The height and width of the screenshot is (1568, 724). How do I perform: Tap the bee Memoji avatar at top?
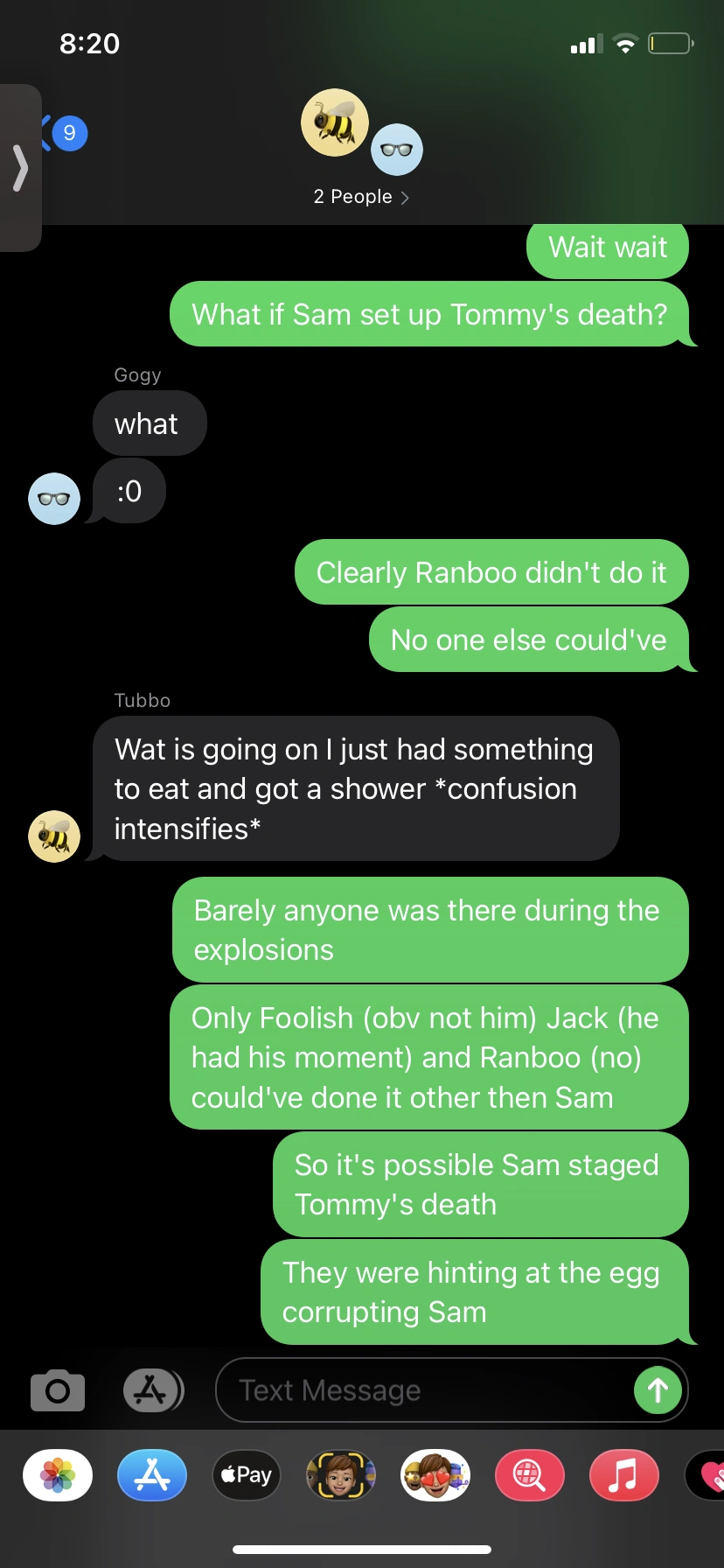[335, 122]
